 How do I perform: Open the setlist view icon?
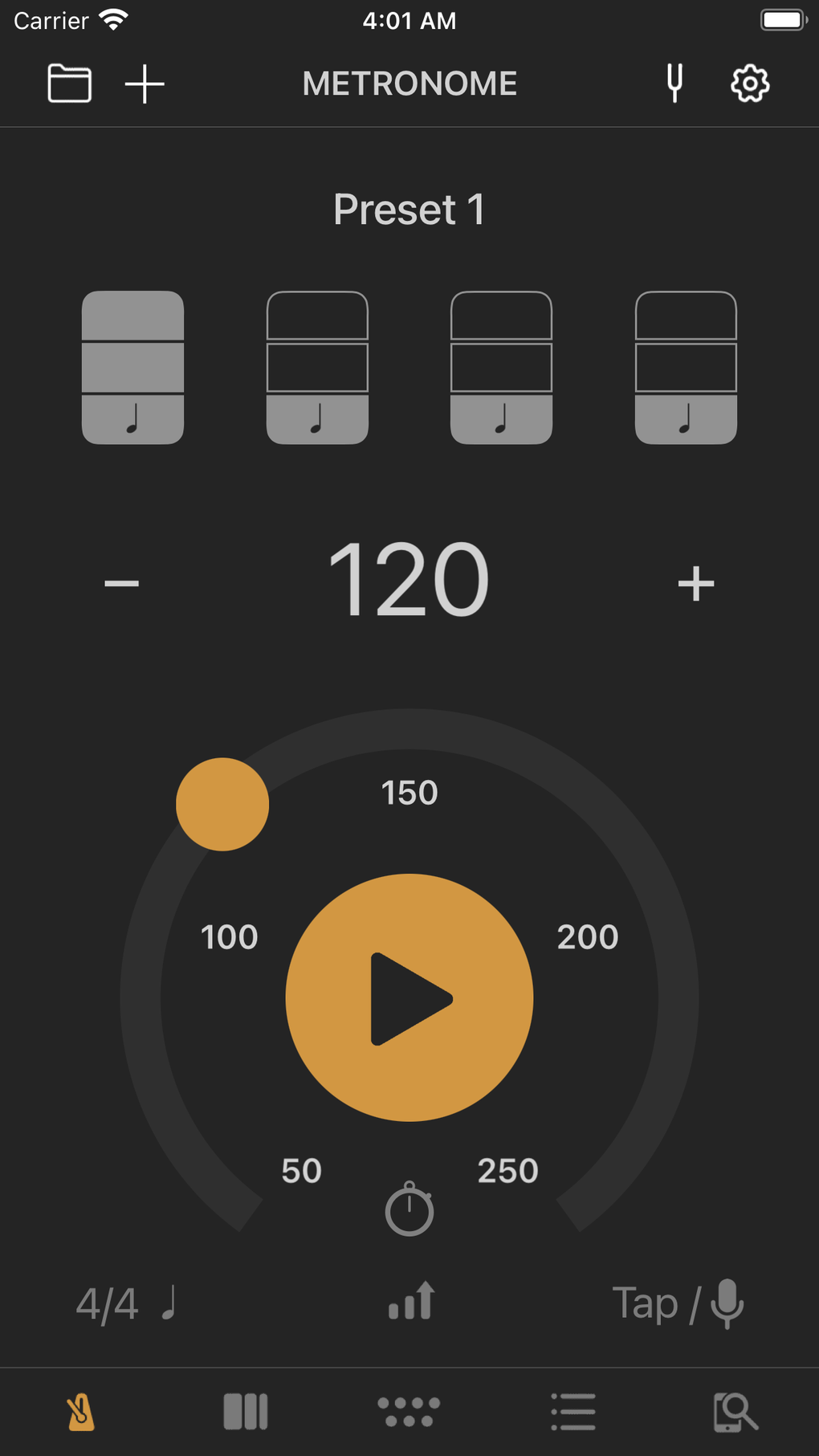point(572,1412)
